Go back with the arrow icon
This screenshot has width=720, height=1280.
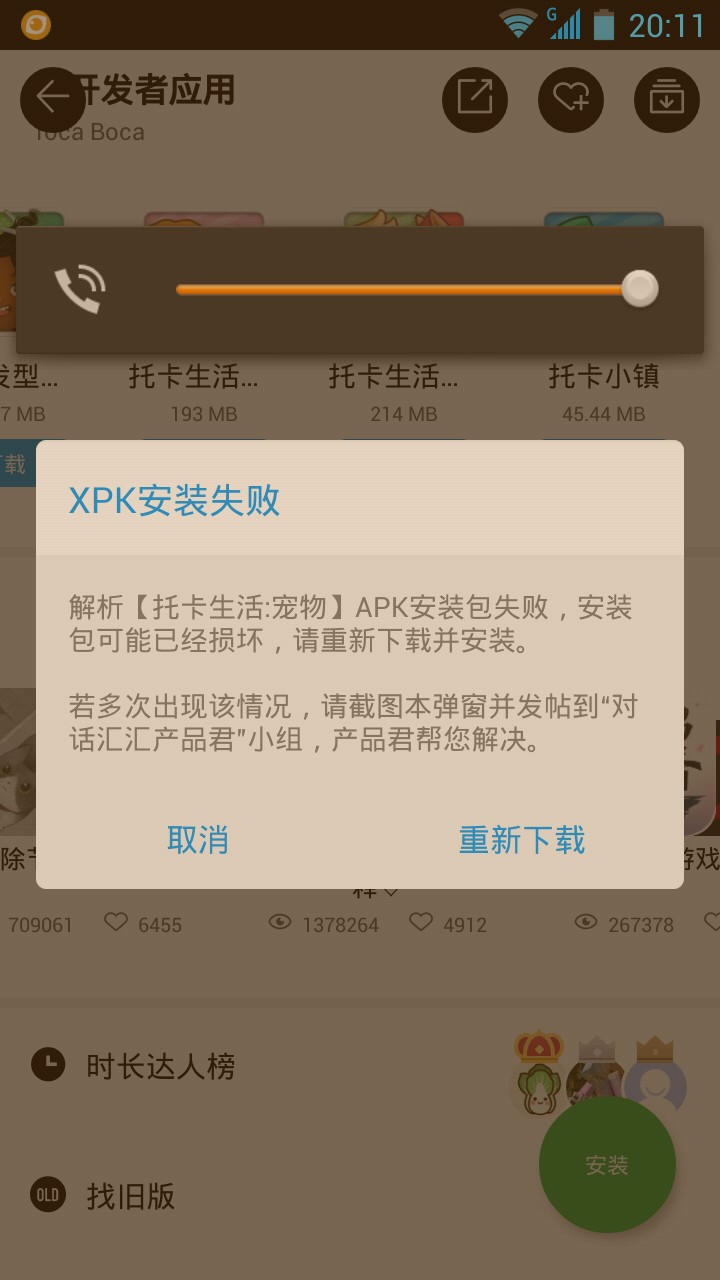point(53,99)
